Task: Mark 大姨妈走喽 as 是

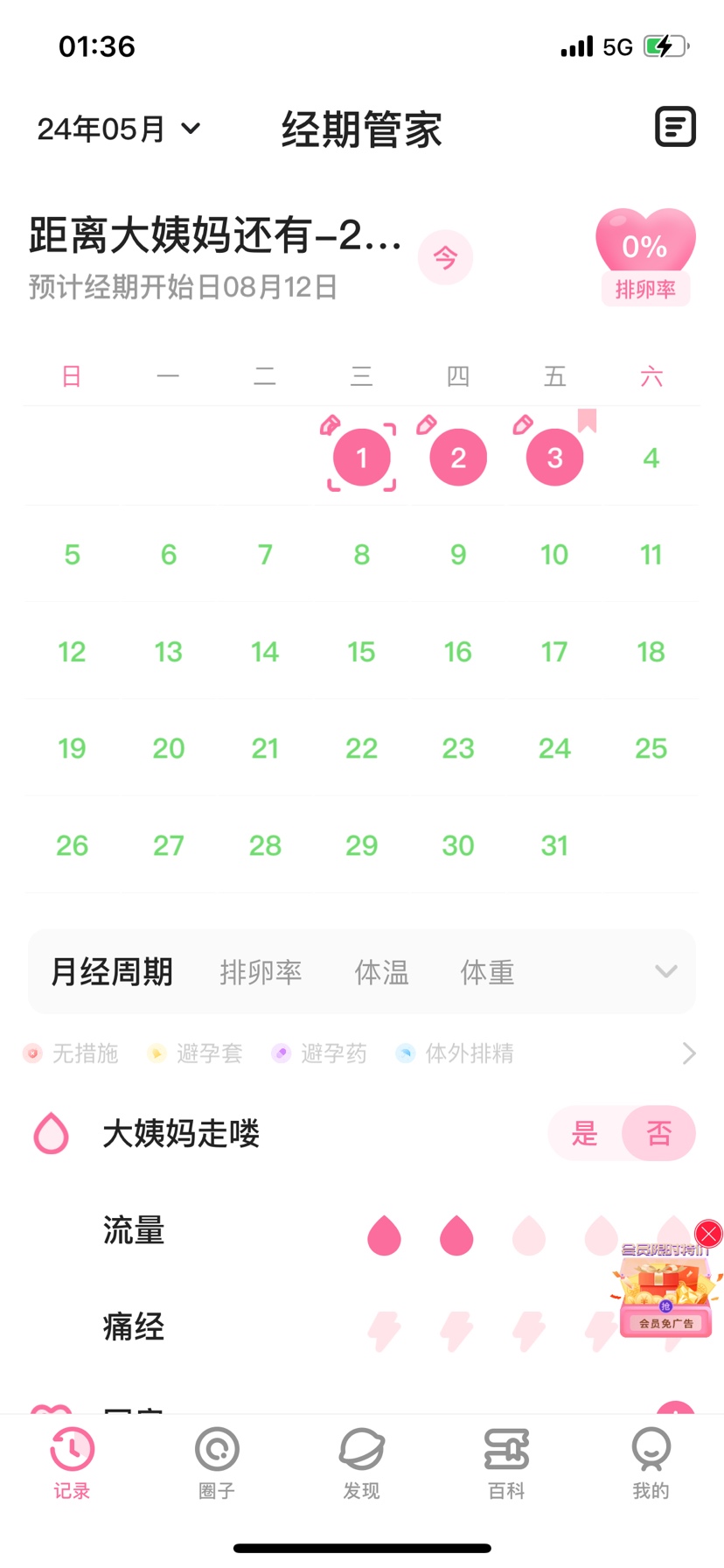Action: [584, 1133]
